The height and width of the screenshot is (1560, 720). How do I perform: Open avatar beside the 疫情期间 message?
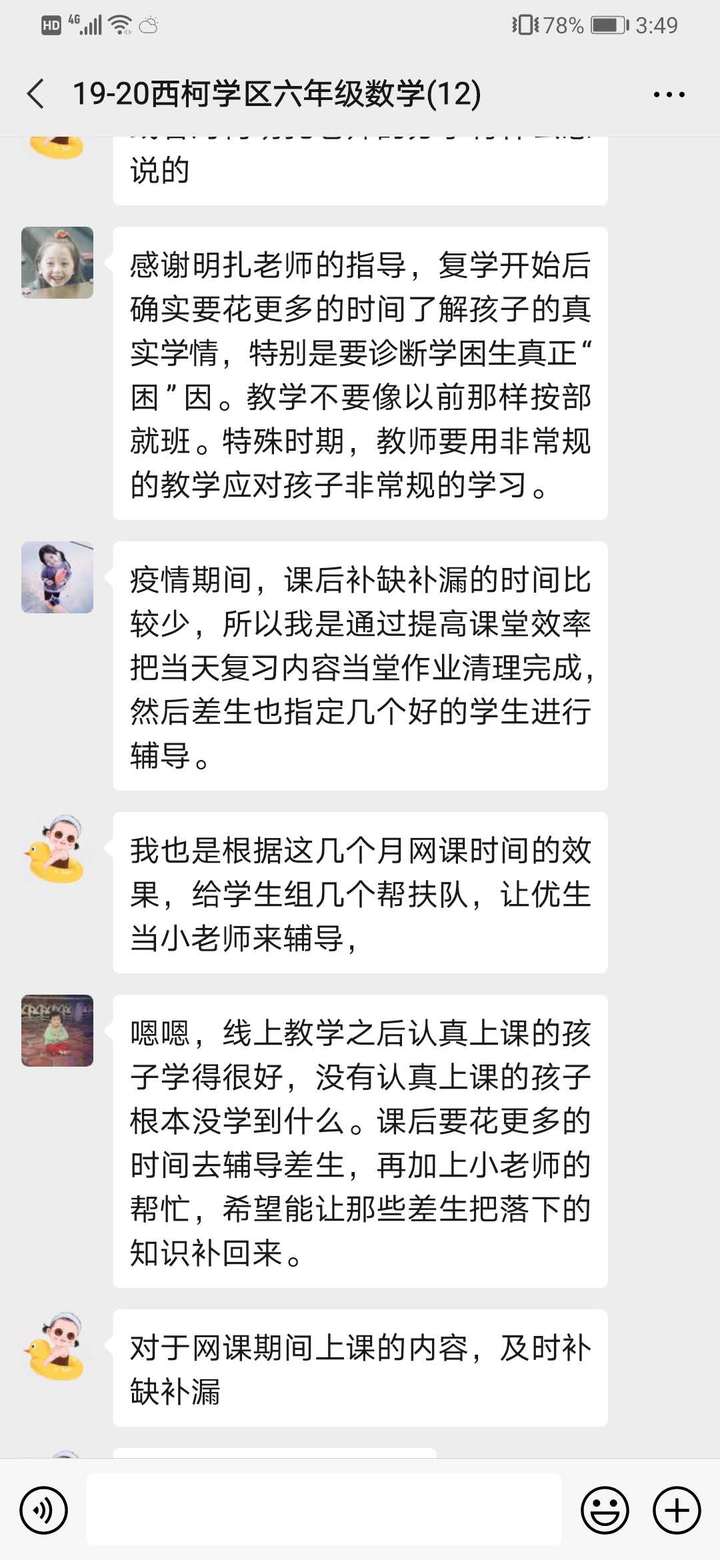pos(57,578)
